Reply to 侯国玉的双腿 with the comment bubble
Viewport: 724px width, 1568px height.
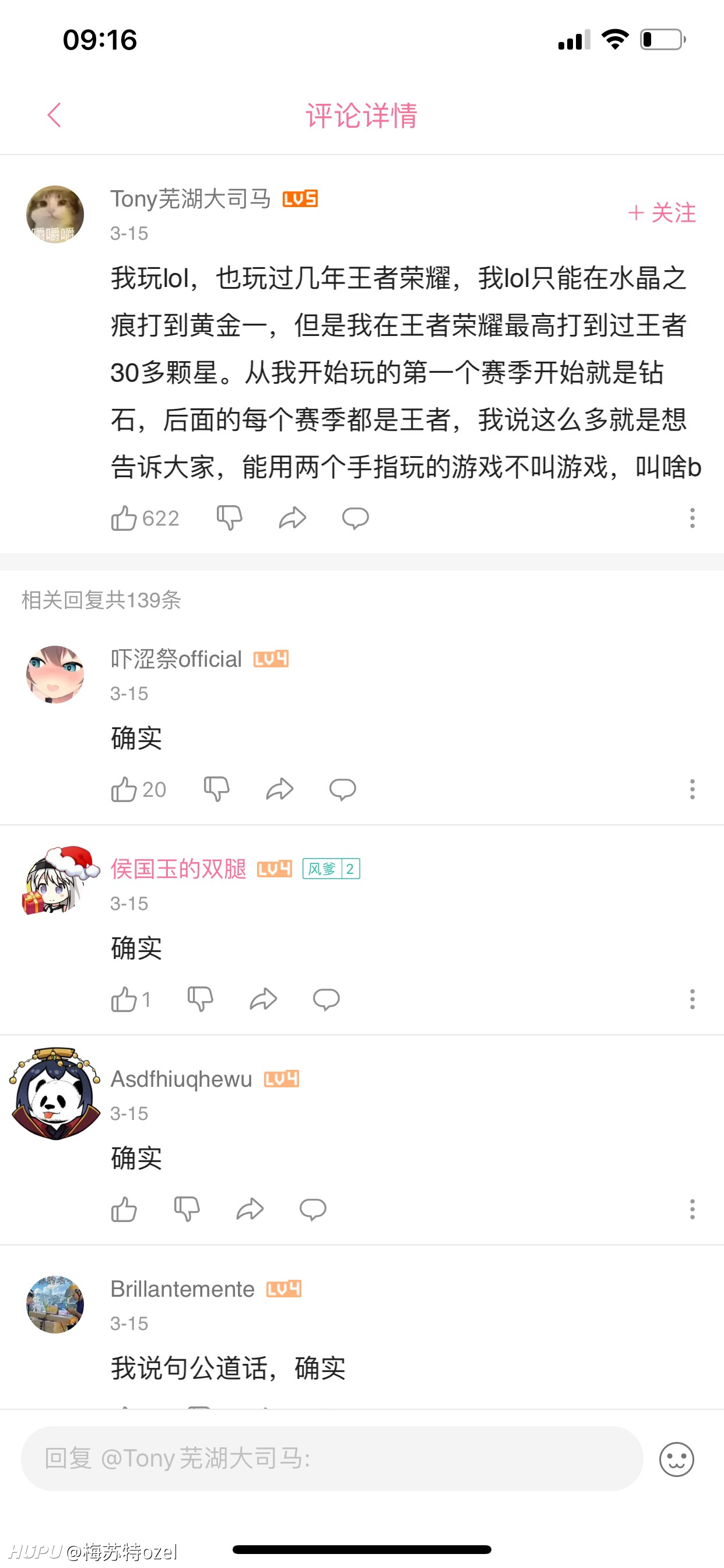tap(326, 999)
